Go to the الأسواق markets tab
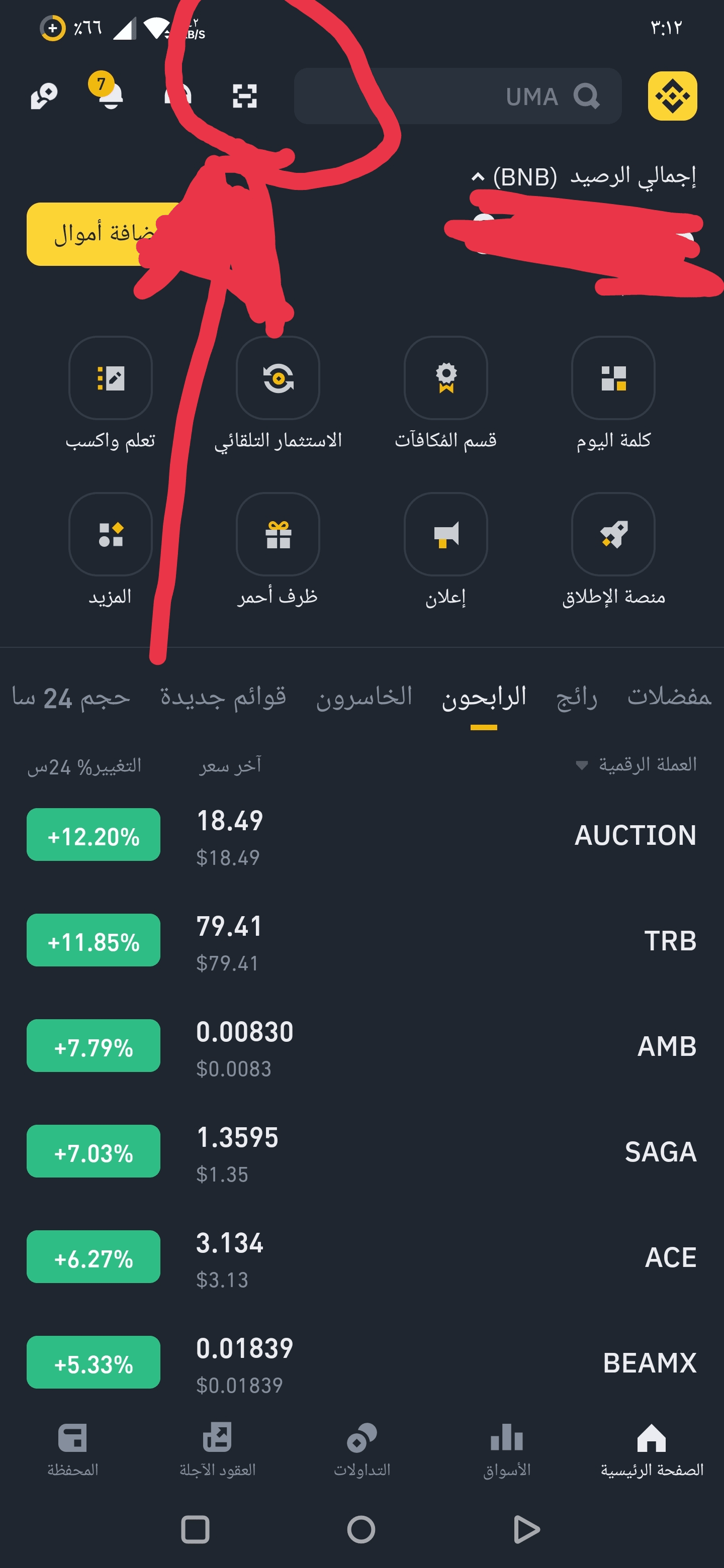The height and width of the screenshot is (1568, 724). click(507, 1450)
